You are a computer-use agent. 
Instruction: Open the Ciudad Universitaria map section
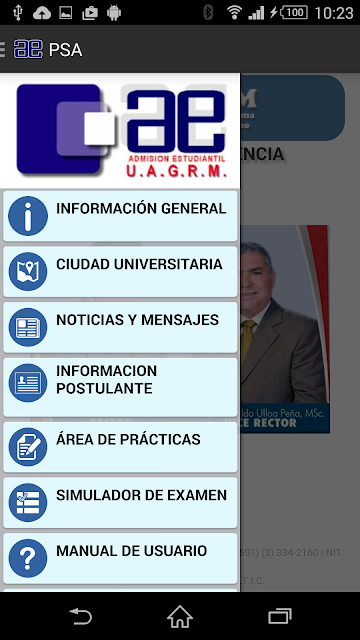pos(120,271)
